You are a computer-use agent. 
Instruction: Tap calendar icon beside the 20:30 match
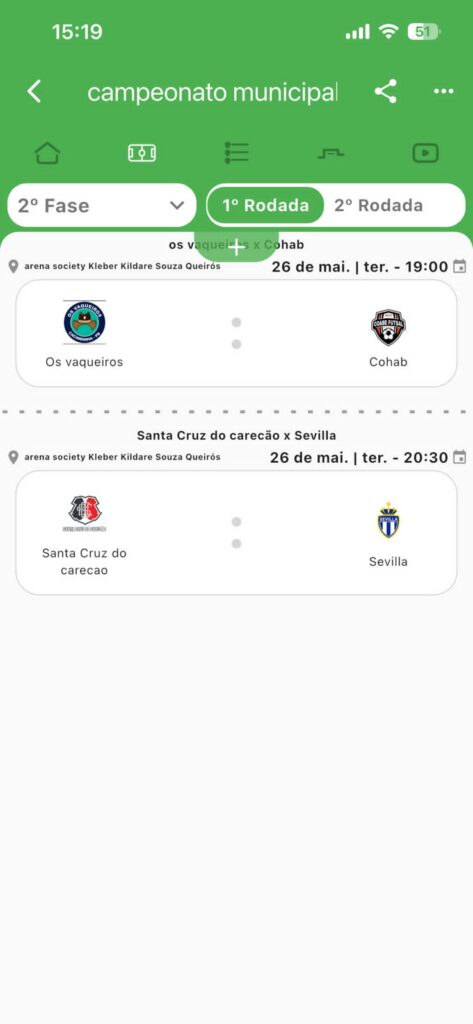(460, 457)
